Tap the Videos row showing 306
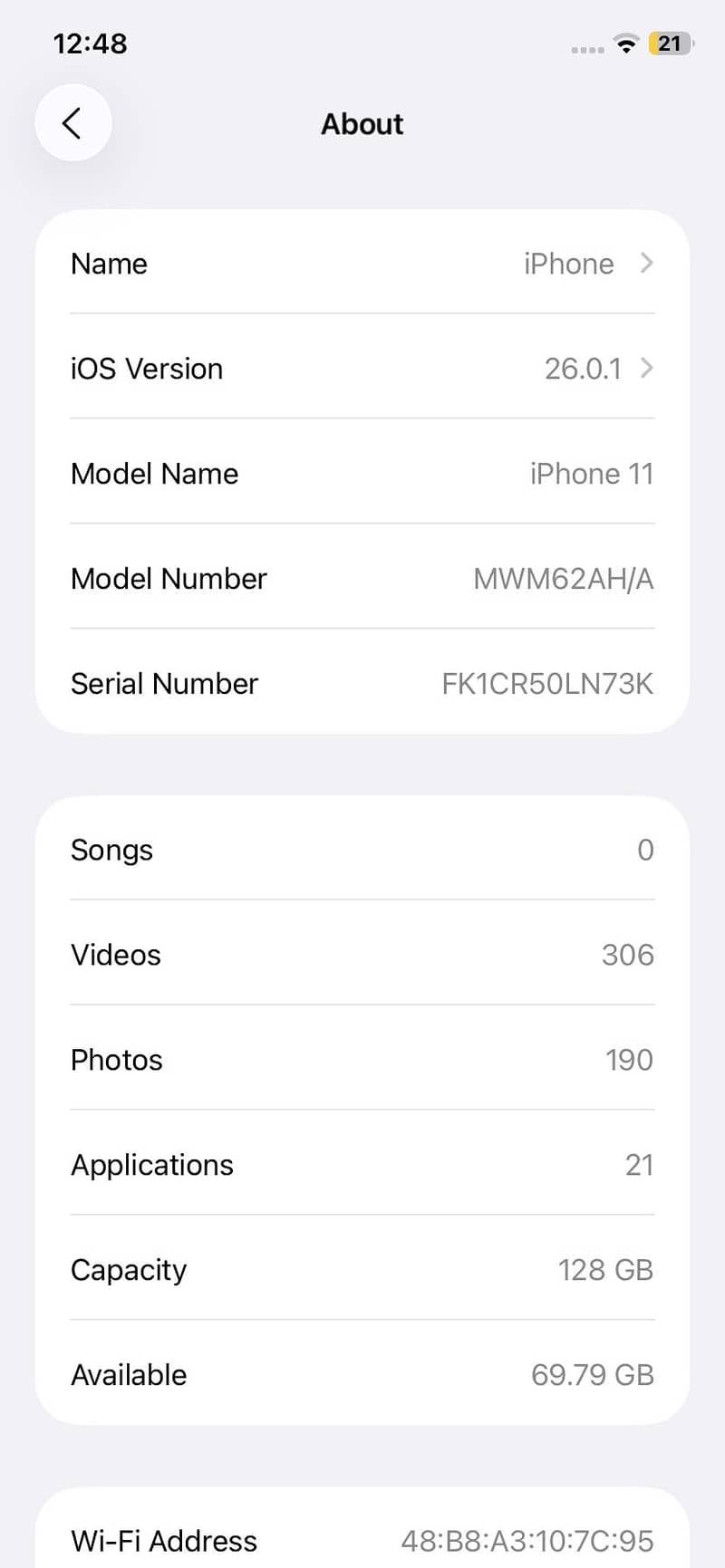Image resolution: width=725 pixels, height=1568 pixels. 362,955
